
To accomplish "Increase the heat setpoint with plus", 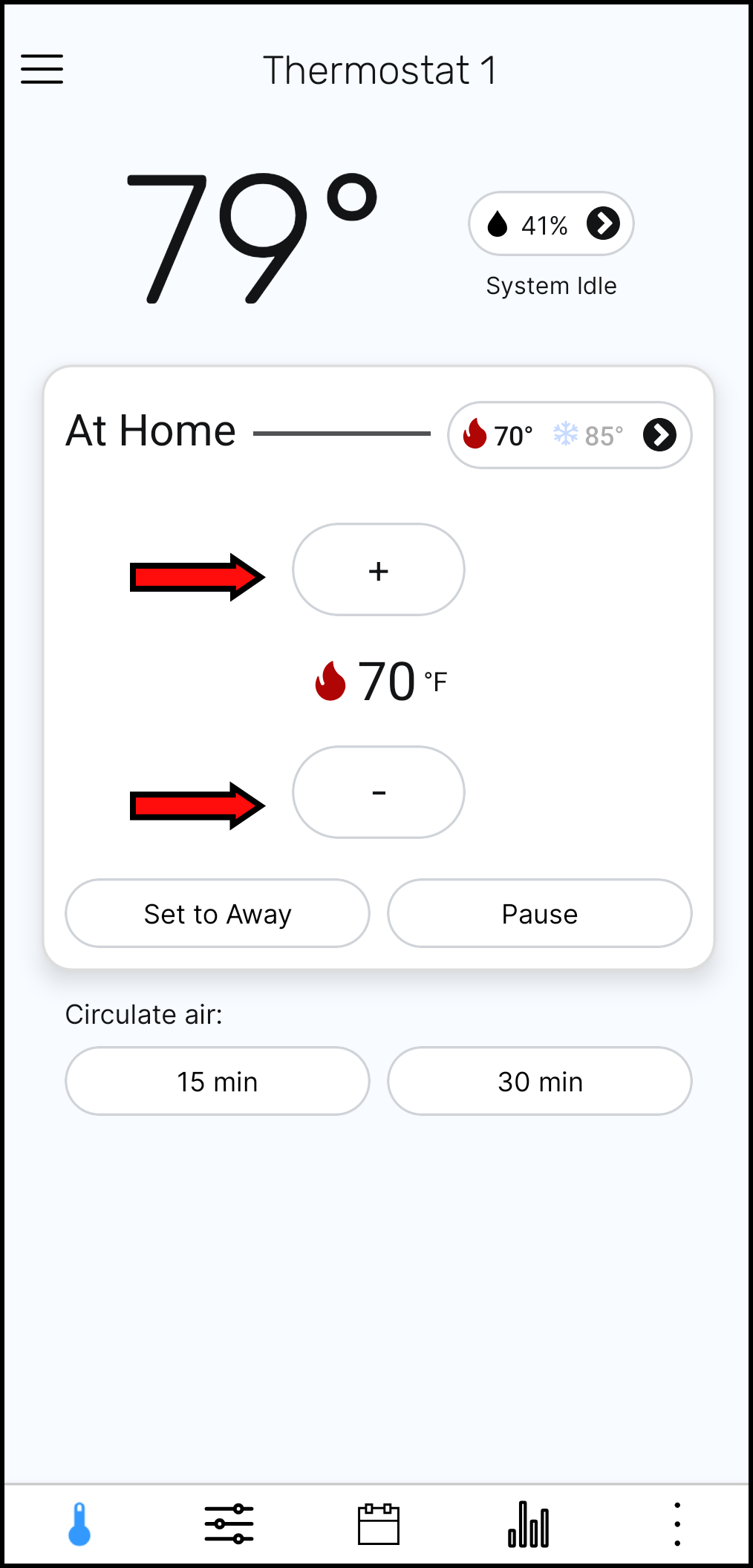I will (379, 570).
